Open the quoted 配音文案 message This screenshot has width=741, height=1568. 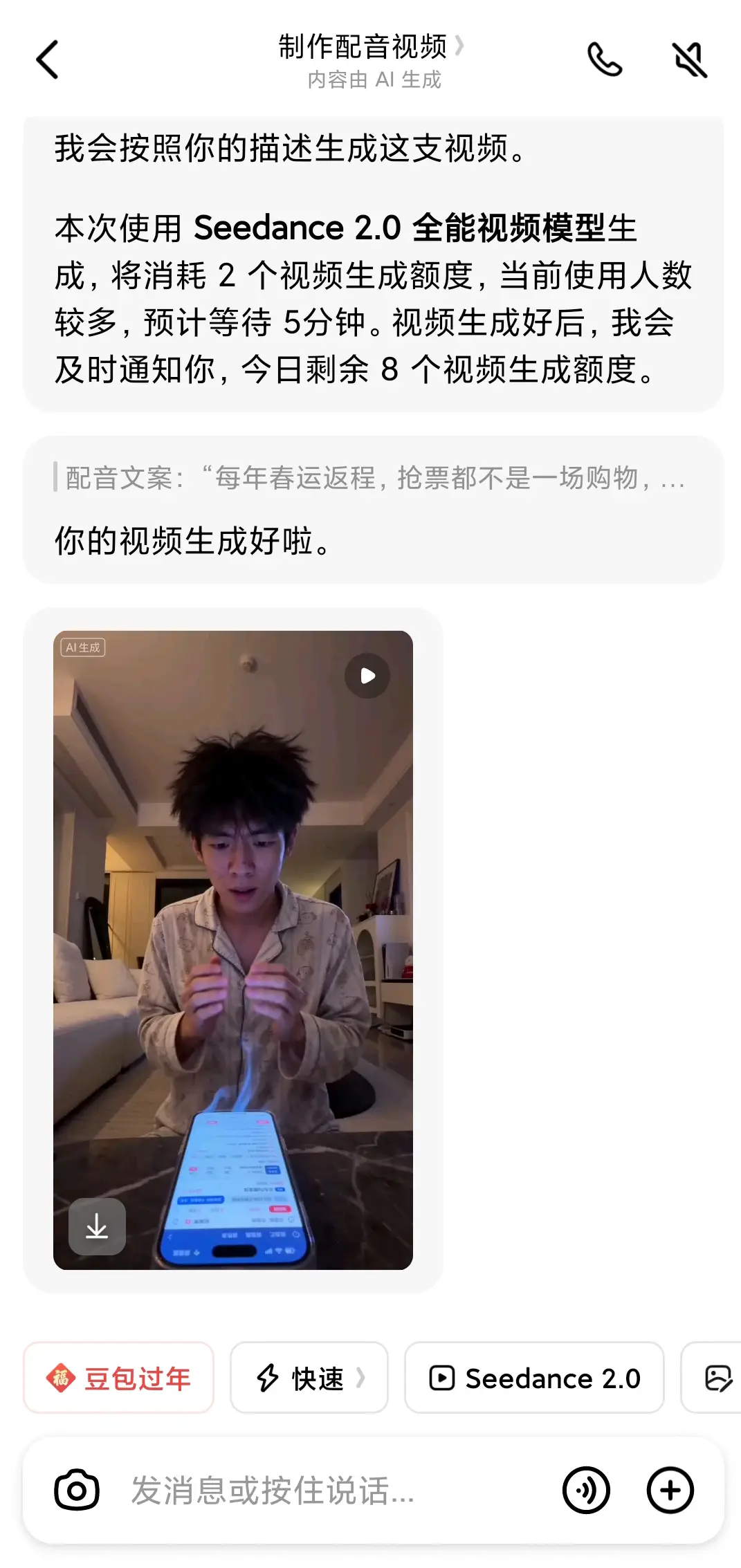click(x=374, y=478)
